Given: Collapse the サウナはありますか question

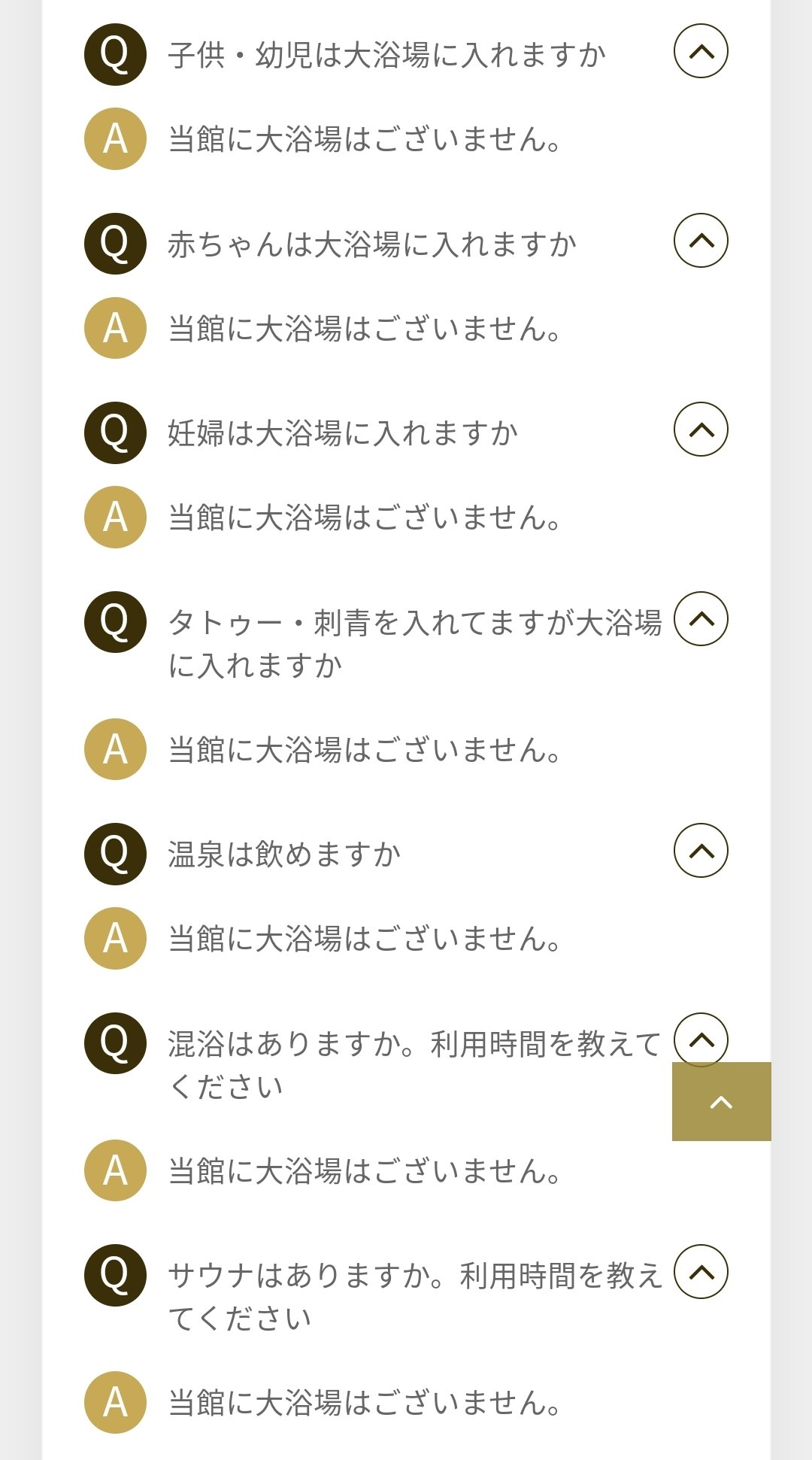Looking at the screenshot, I should pyautogui.click(x=701, y=1272).
